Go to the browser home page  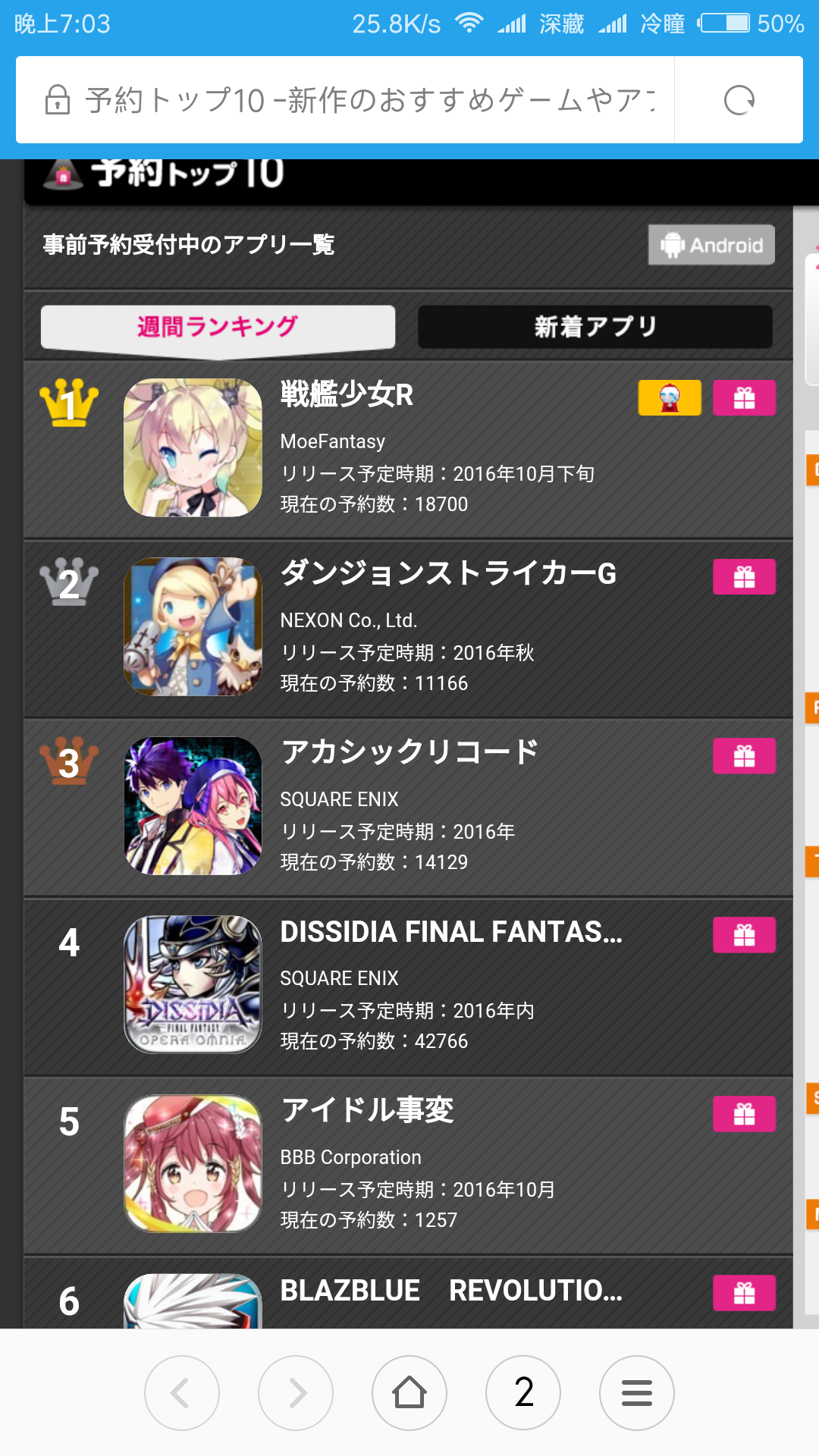tap(409, 1393)
